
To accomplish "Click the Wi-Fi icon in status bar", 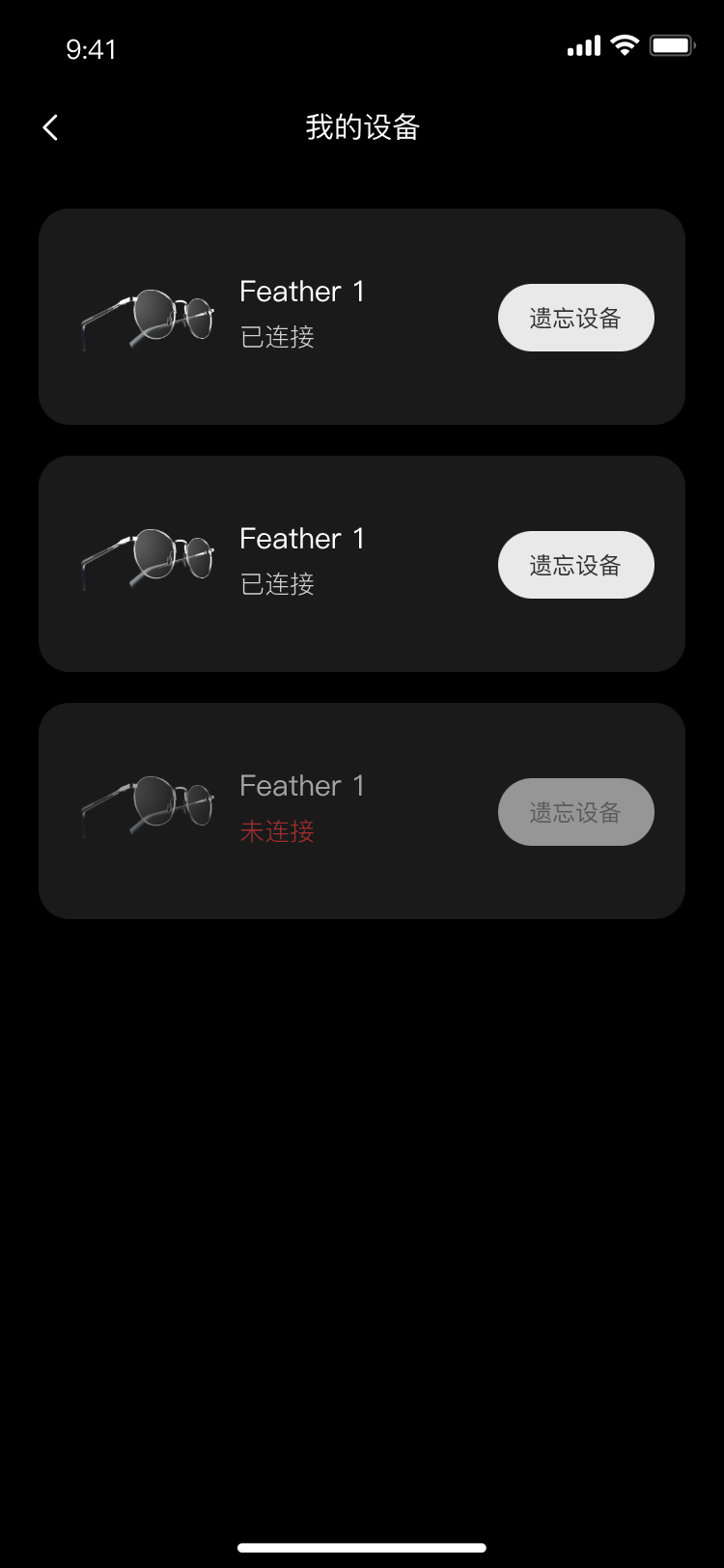I will click(x=624, y=44).
